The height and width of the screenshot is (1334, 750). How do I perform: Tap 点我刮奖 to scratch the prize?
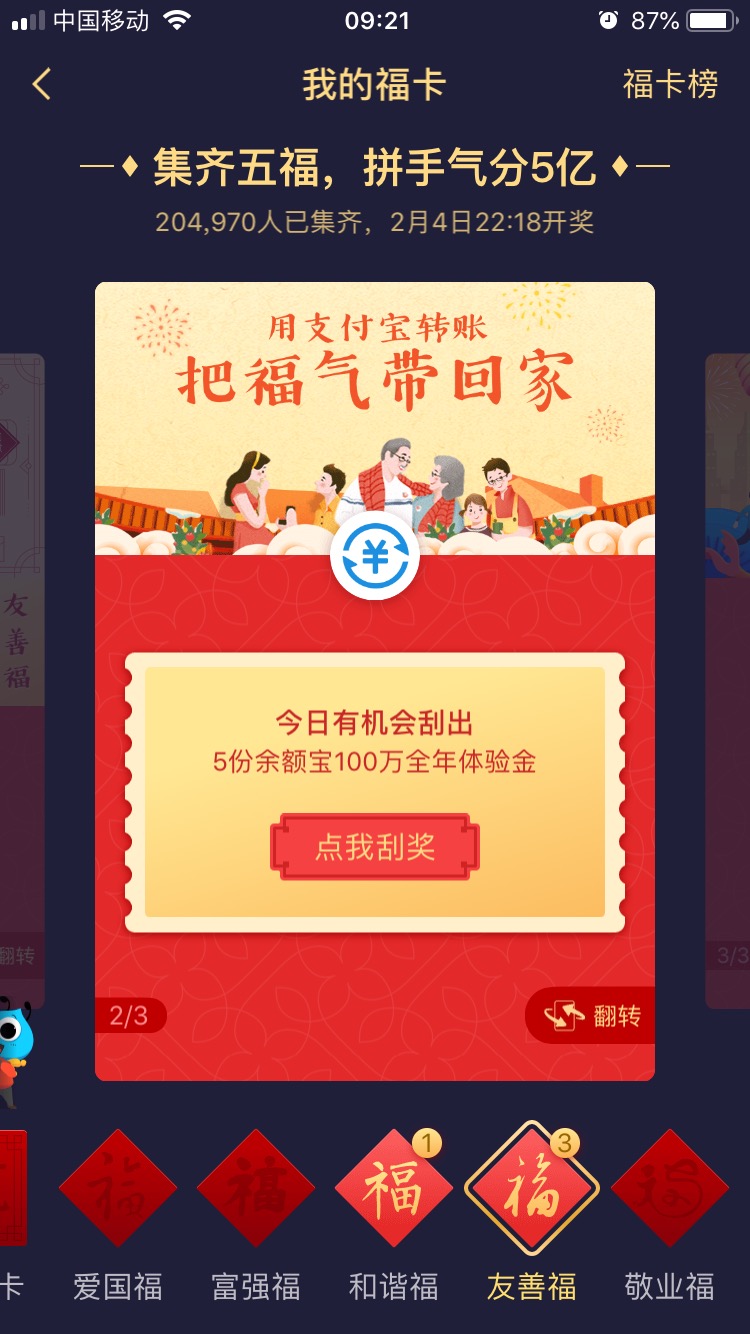click(375, 847)
